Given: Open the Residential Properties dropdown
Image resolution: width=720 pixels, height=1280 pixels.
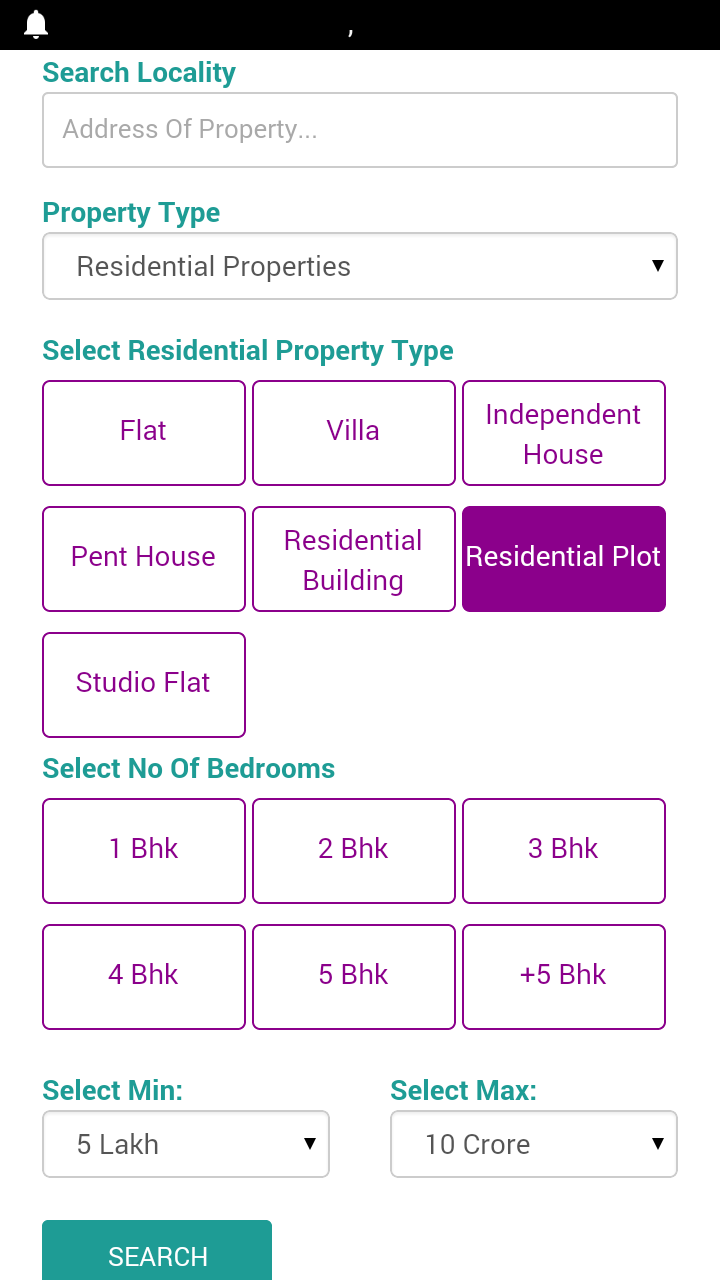Looking at the screenshot, I should (x=360, y=265).
